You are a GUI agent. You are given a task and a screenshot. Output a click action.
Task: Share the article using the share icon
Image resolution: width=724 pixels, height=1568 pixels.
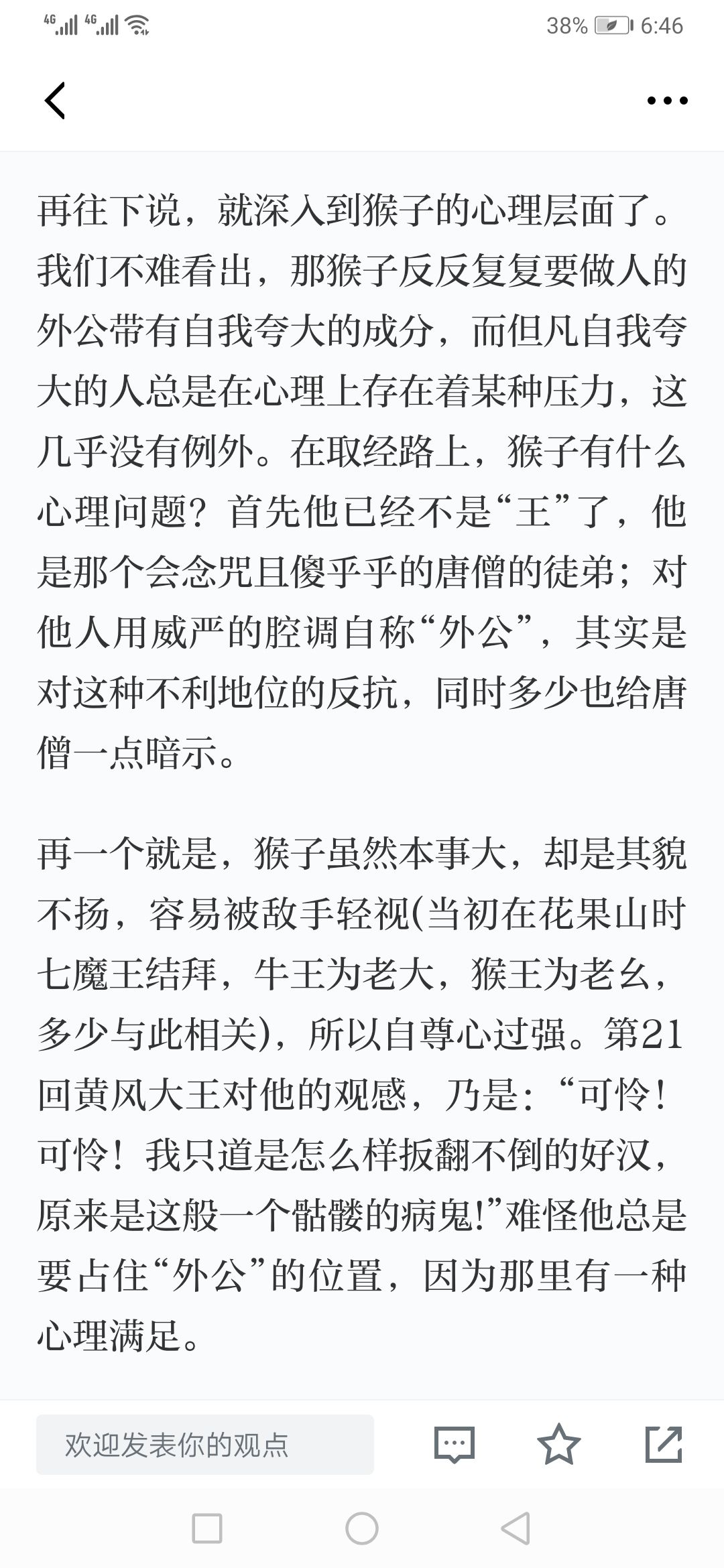point(664,1445)
